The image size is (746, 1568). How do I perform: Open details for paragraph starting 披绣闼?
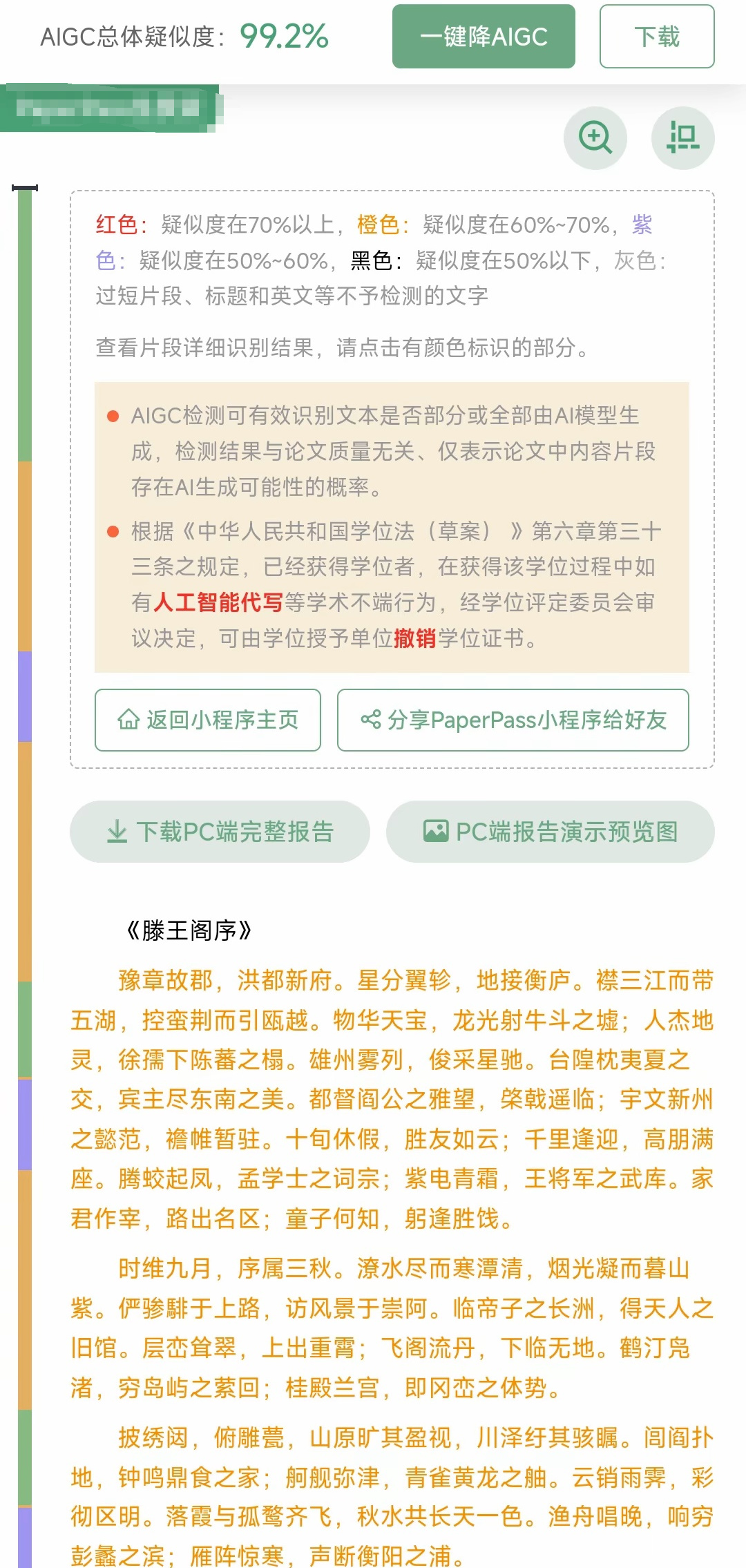coord(392,1495)
